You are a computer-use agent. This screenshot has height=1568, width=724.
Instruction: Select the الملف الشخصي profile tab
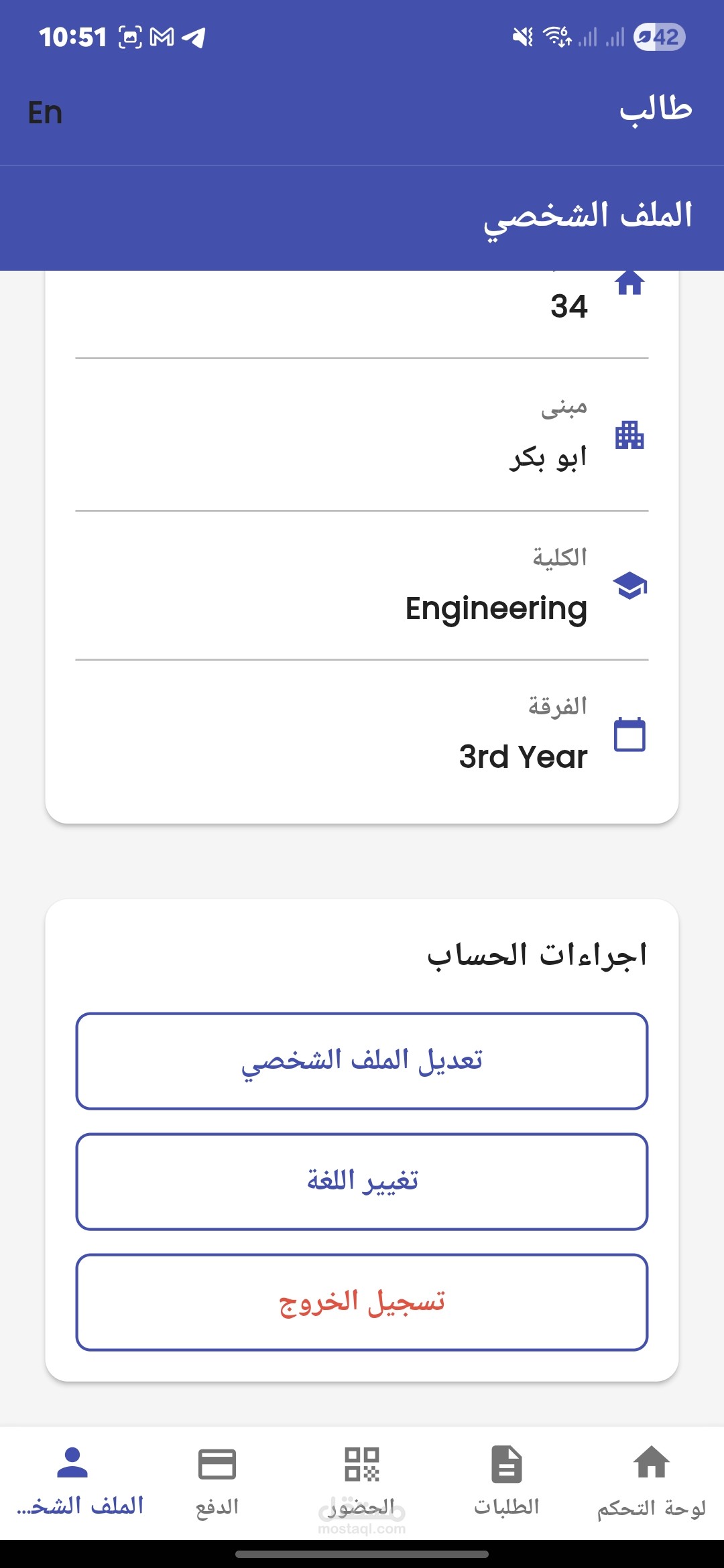tap(79, 1482)
